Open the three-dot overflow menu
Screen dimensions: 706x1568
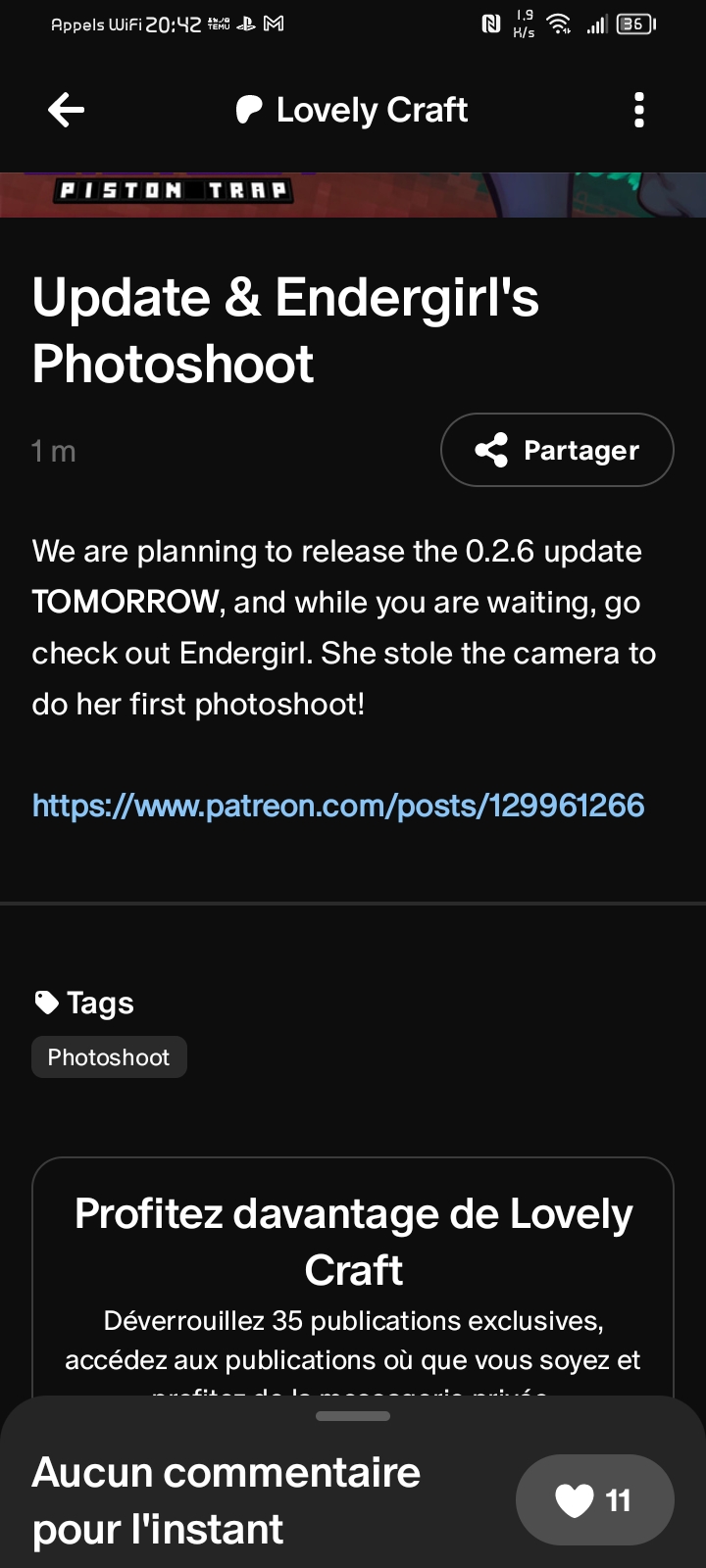(639, 110)
